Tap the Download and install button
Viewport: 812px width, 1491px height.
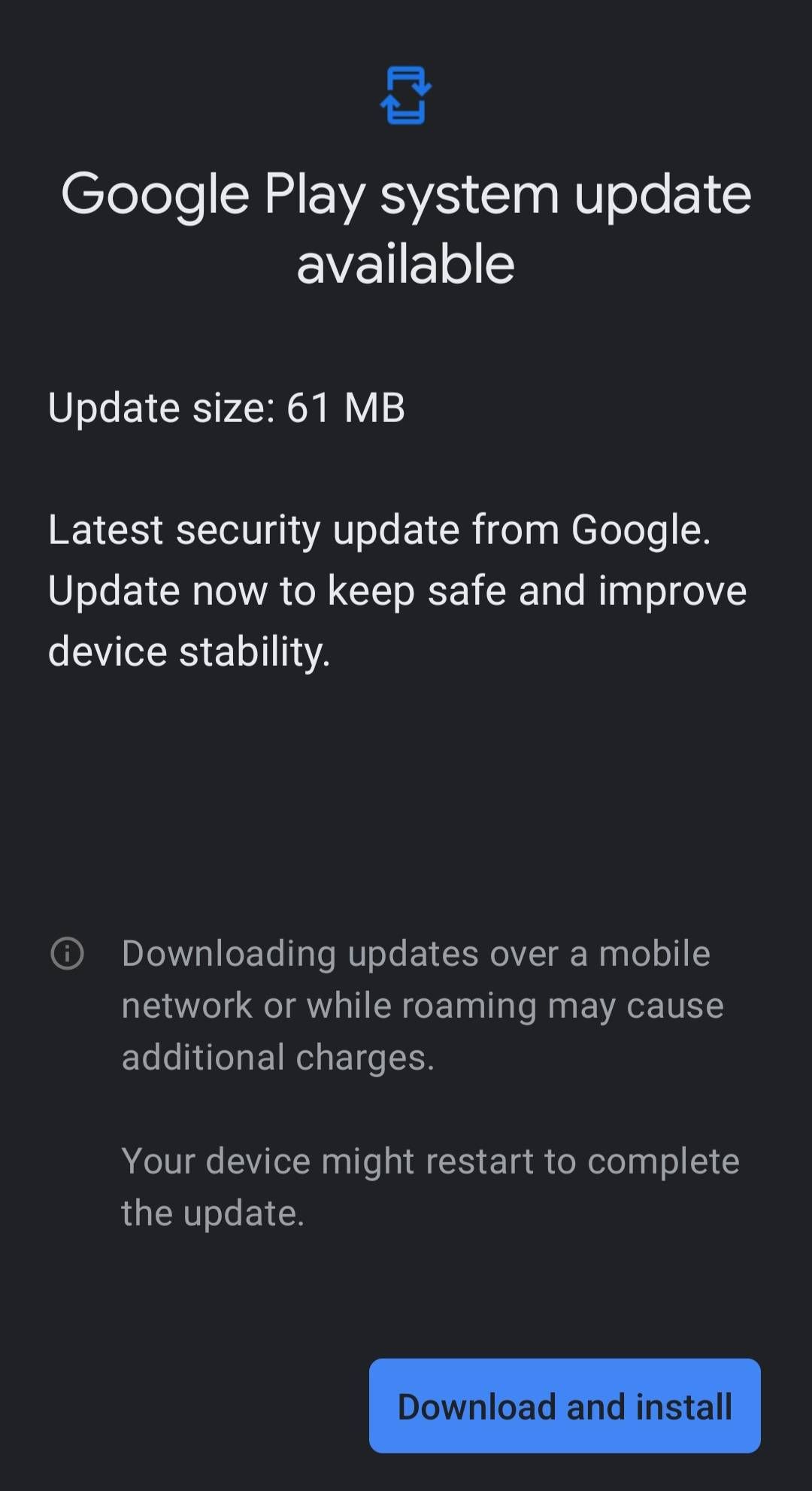tap(565, 1405)
